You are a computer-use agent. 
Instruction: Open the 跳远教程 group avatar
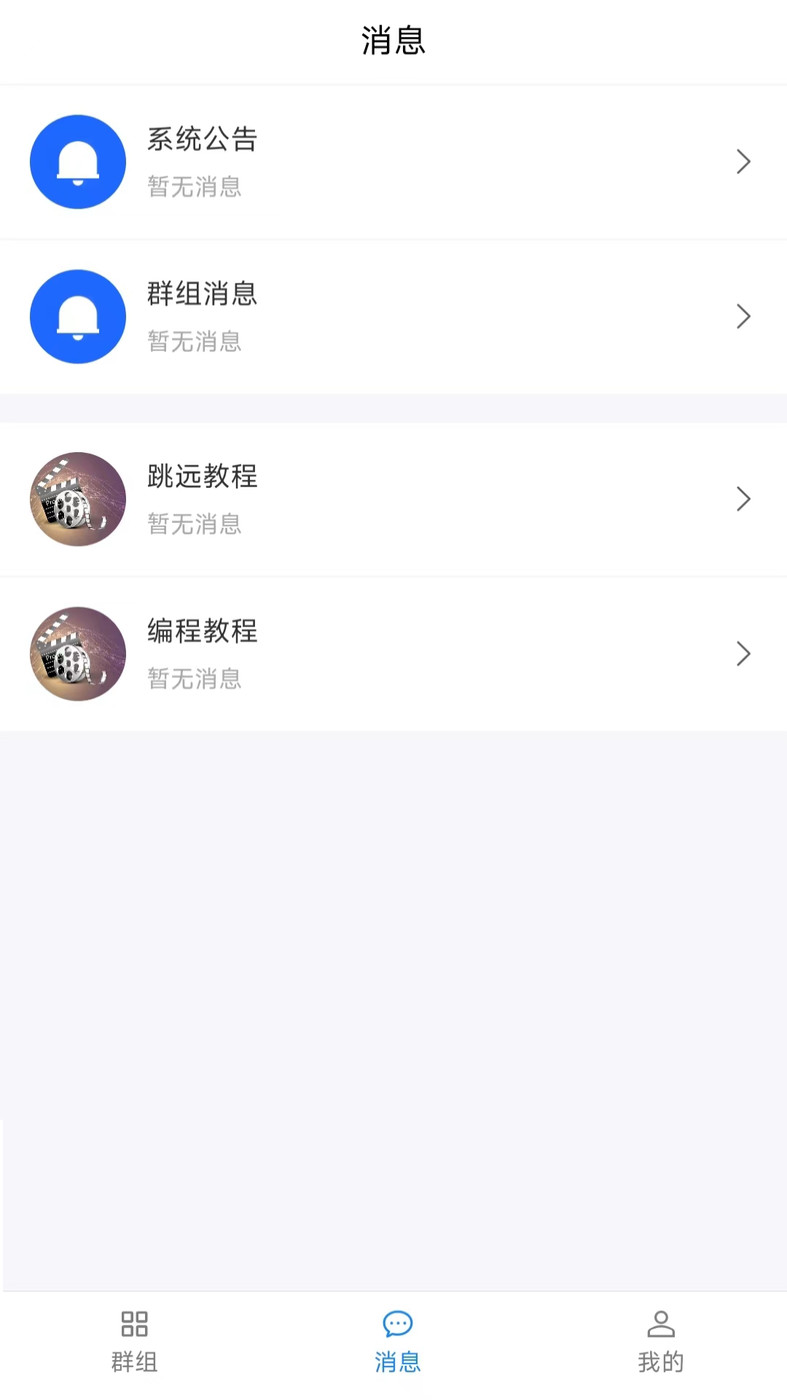coord(77,498)
